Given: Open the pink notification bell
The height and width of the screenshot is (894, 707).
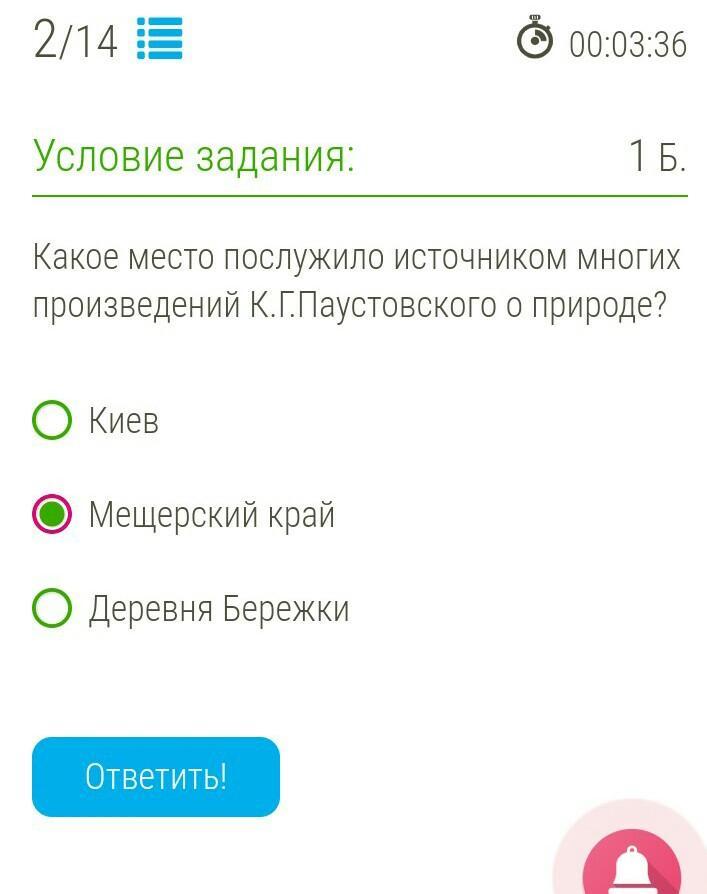Looking at the screenshot, I should point(631,866).
